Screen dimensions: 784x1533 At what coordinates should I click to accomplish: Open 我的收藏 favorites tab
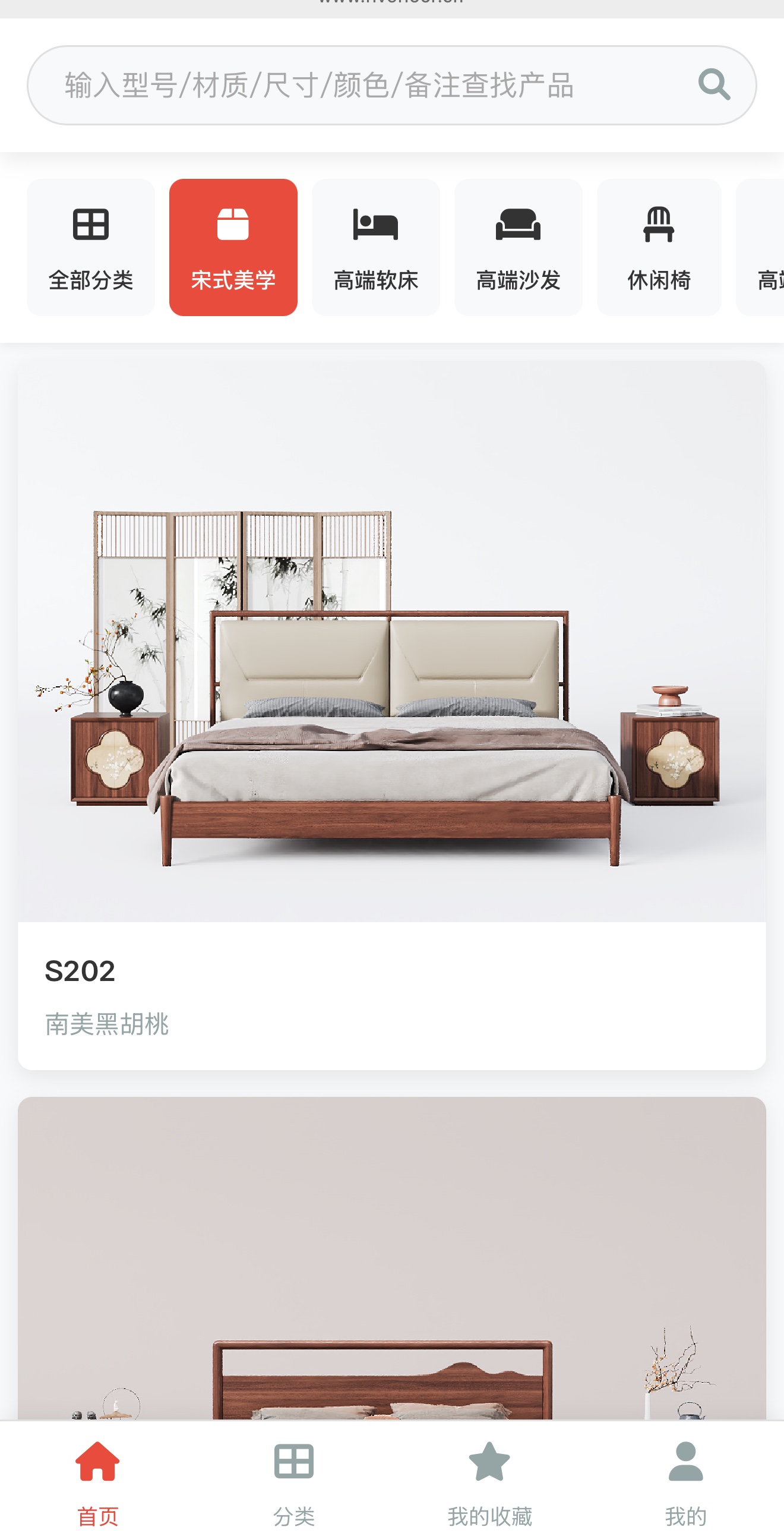click(x=489, y=1477)
